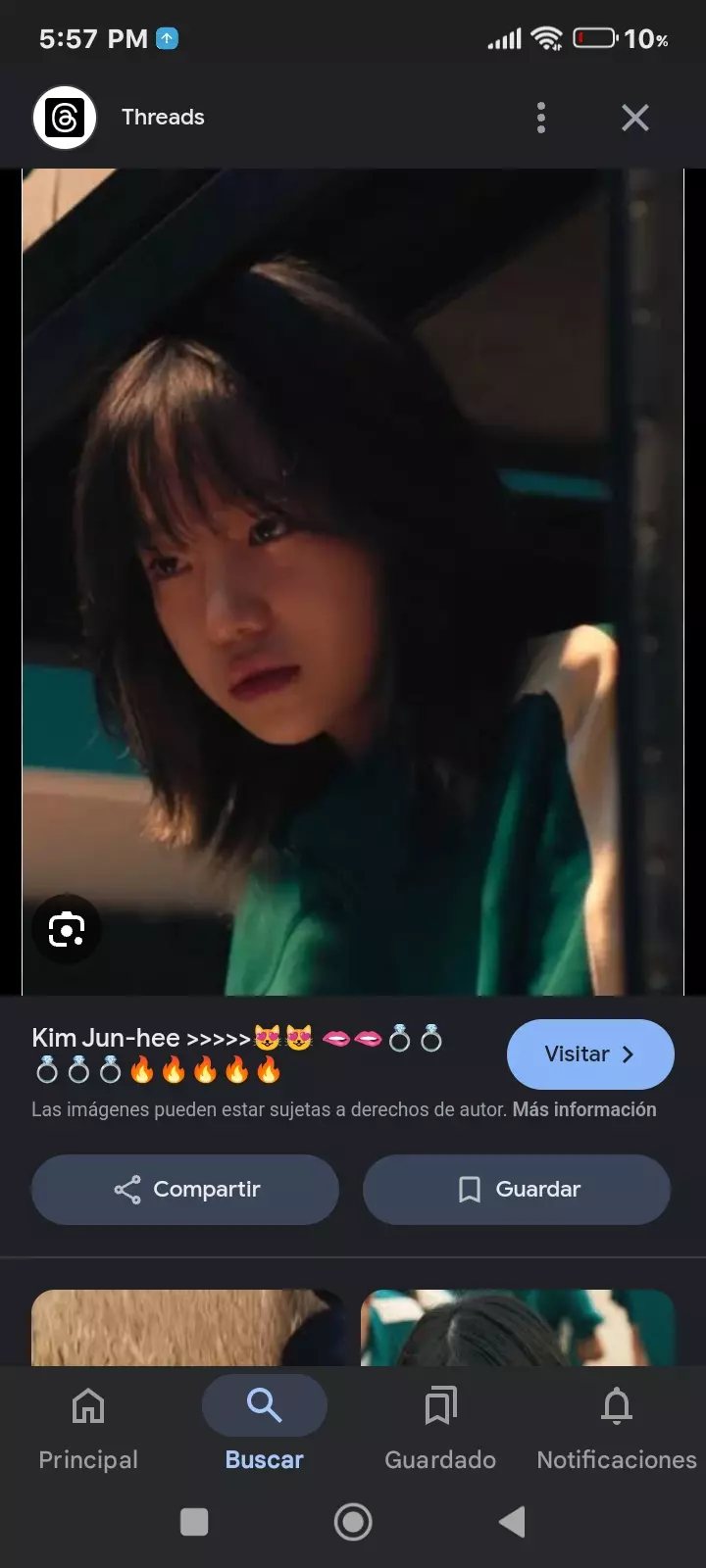This screenshot has height=1568, width=706.
Task: Search this image with Google Lens
Action: click(67, 929)
